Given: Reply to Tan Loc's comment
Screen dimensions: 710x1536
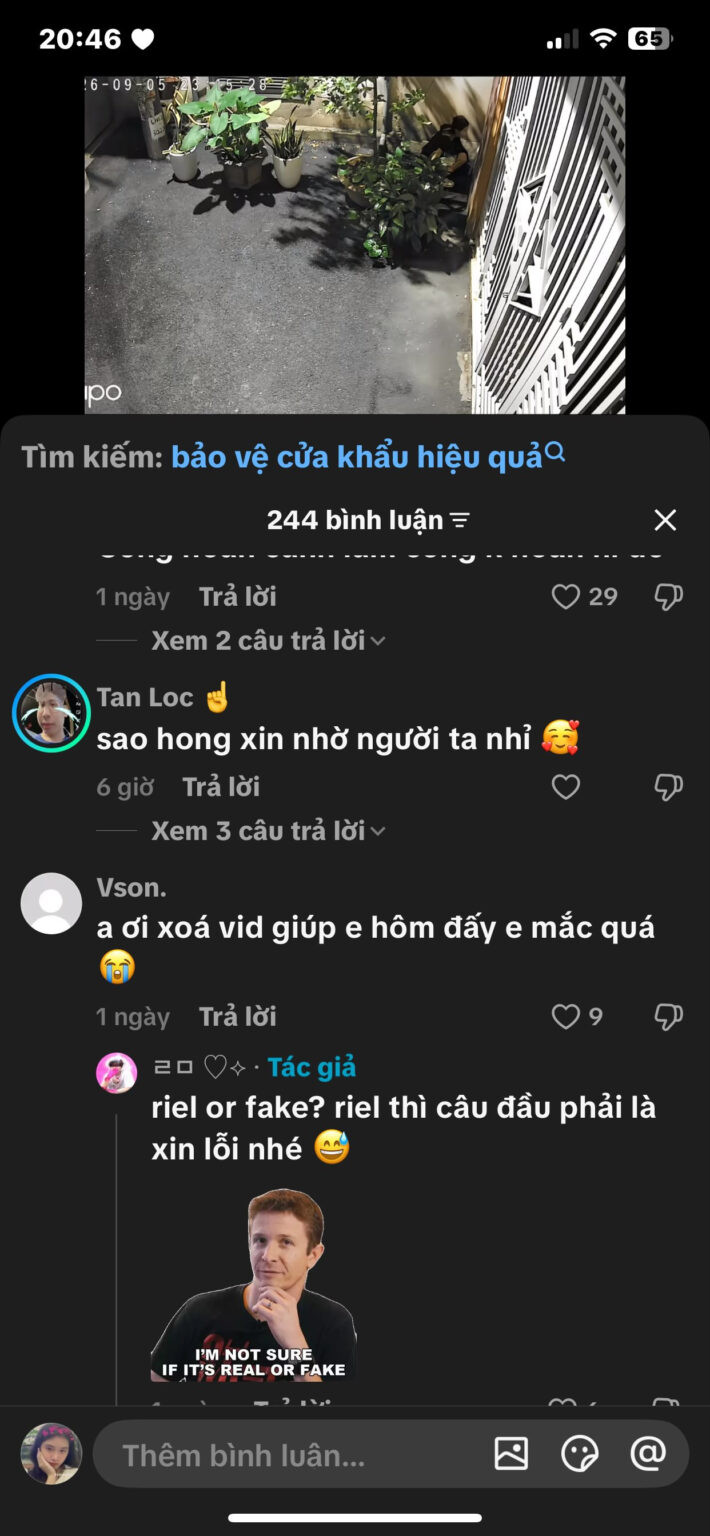Looking at the screenshot, I should point(221,787).
